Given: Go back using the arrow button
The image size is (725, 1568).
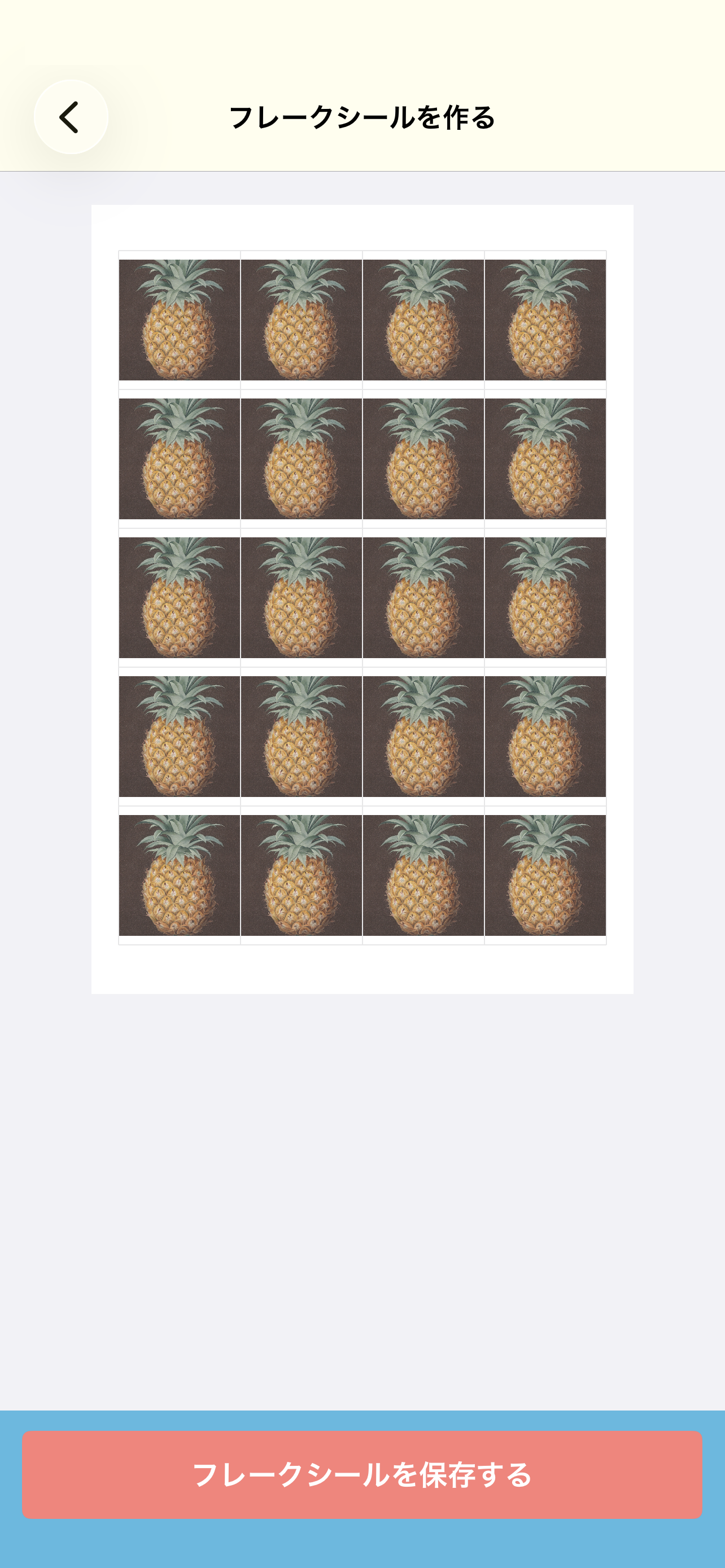Looking at the screenshot, I should 71,117.
